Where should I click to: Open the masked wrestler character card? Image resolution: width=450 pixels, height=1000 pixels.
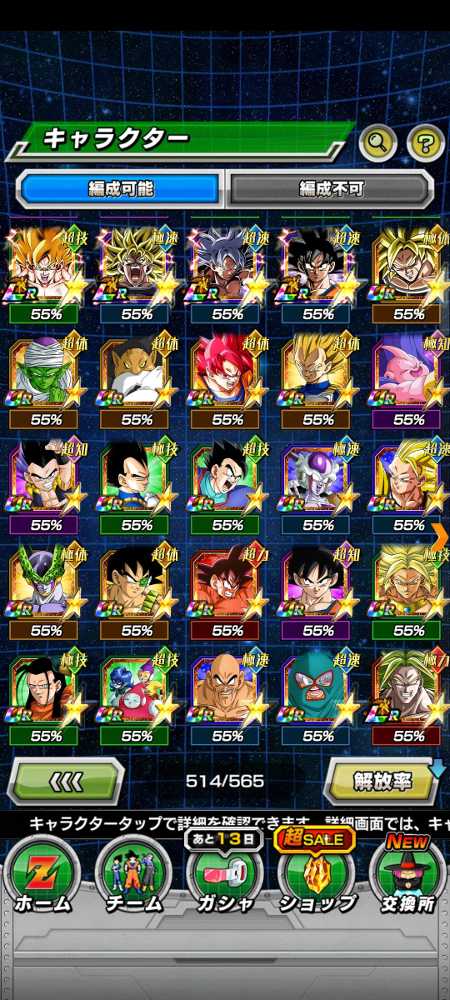coord(317,698)
